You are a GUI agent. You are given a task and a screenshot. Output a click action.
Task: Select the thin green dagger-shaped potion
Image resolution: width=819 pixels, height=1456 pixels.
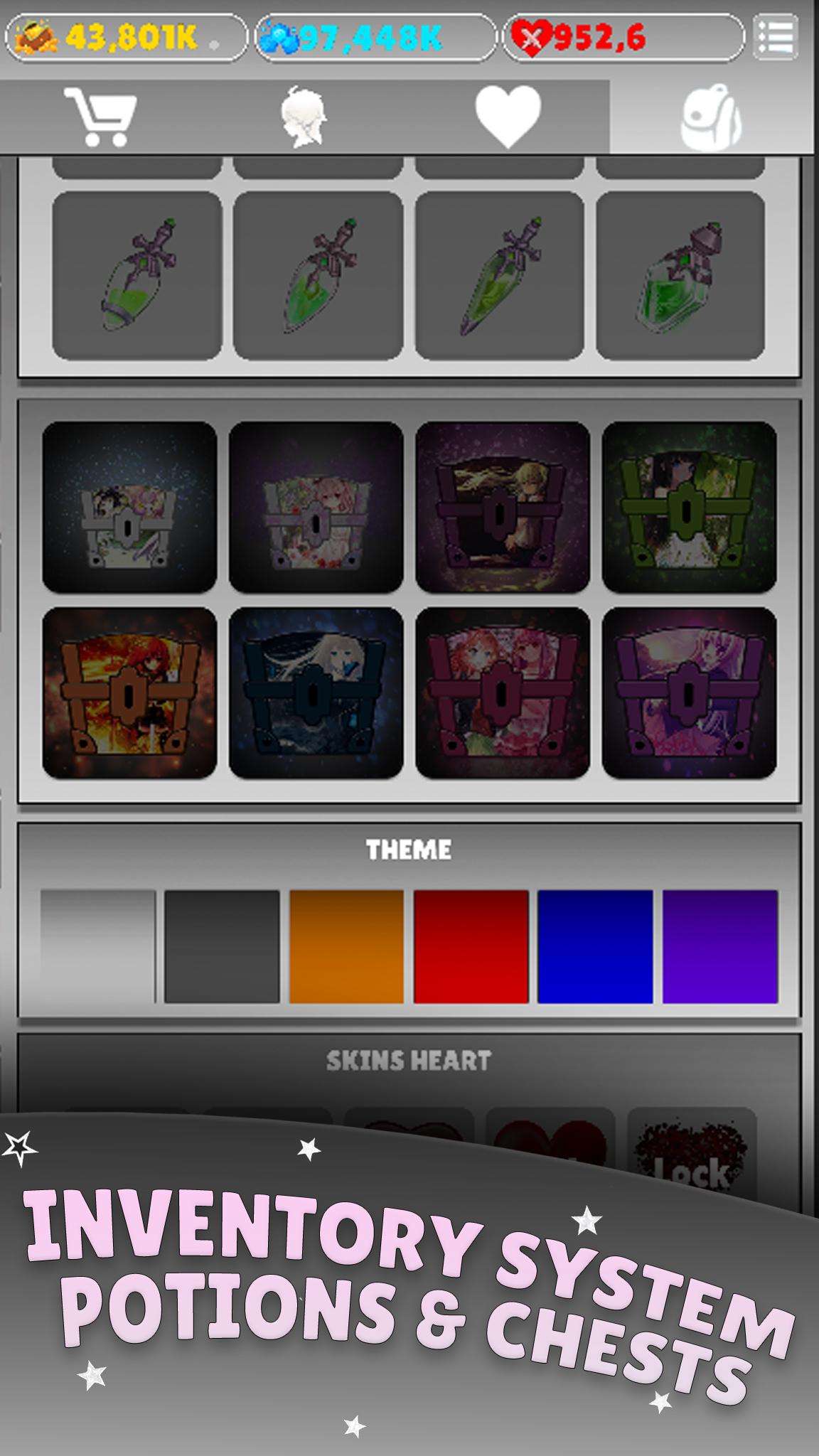(499, 276)
